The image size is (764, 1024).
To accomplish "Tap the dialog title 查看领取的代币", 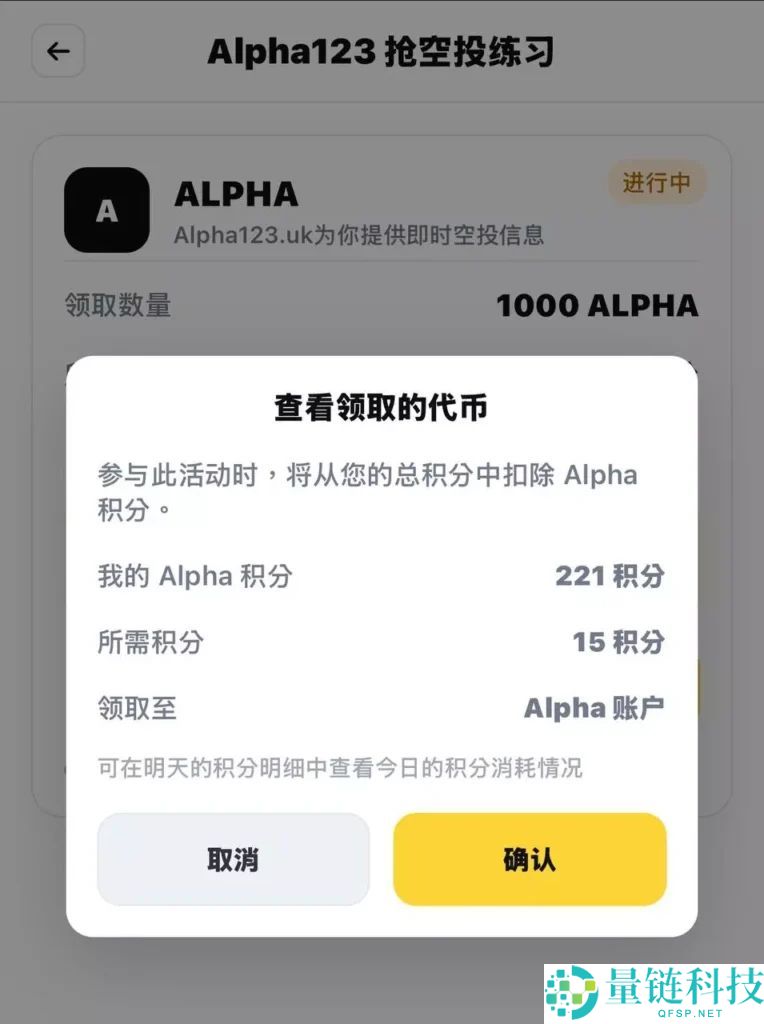I will (381, 407).
